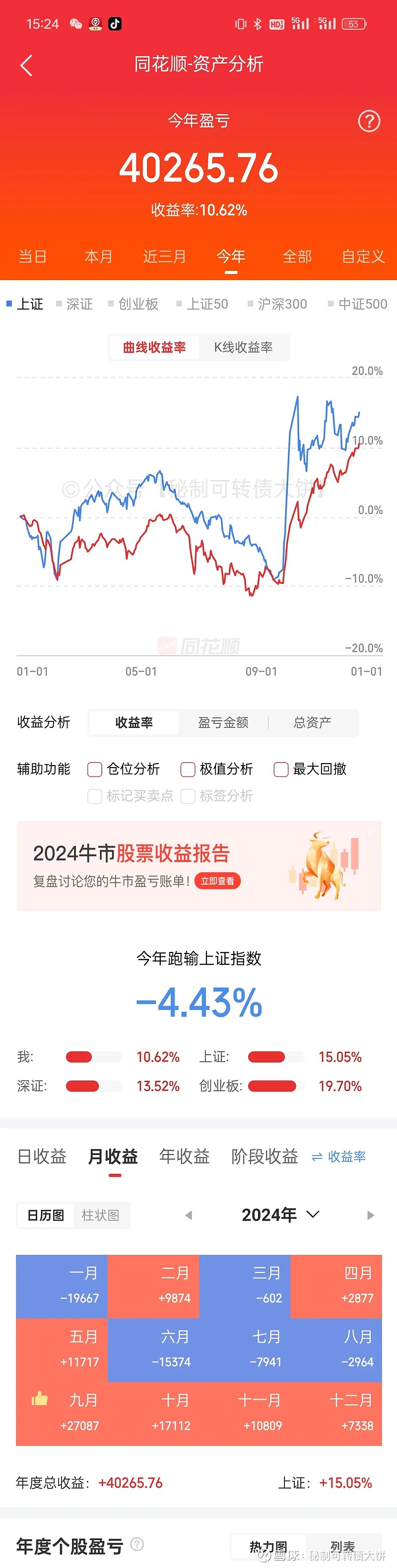Viewport: 397px width, 1568px height.
Task: Switch calendar view to 柱状图
Action: [x=100, y=1216]
